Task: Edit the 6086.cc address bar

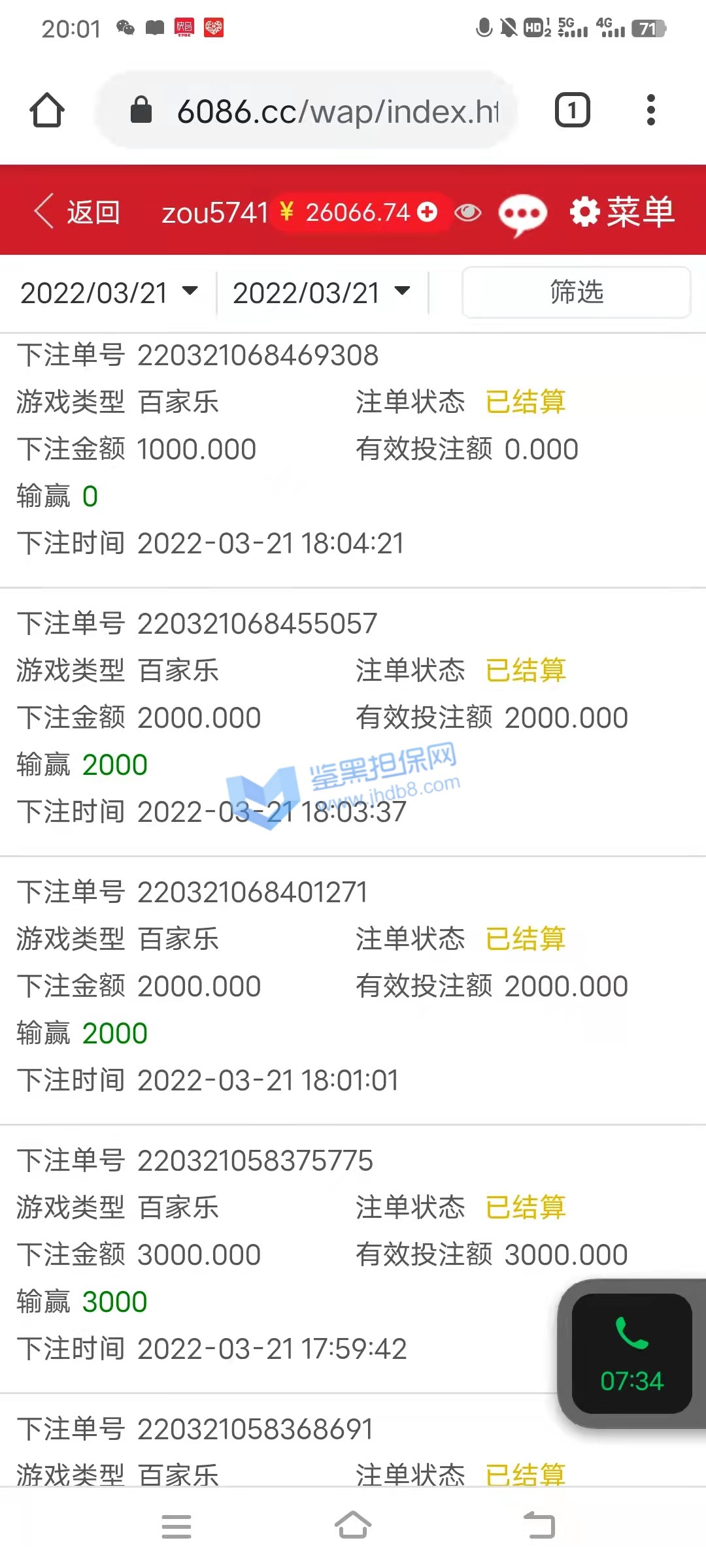Action: [337, 111]
